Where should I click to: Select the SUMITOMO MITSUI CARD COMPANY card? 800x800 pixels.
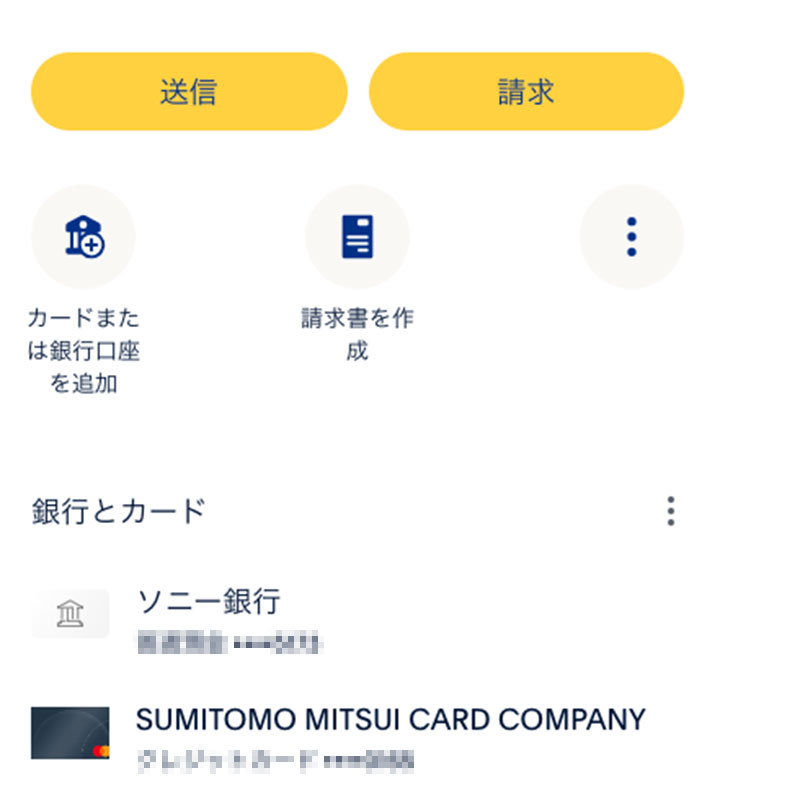click(390, 733)
